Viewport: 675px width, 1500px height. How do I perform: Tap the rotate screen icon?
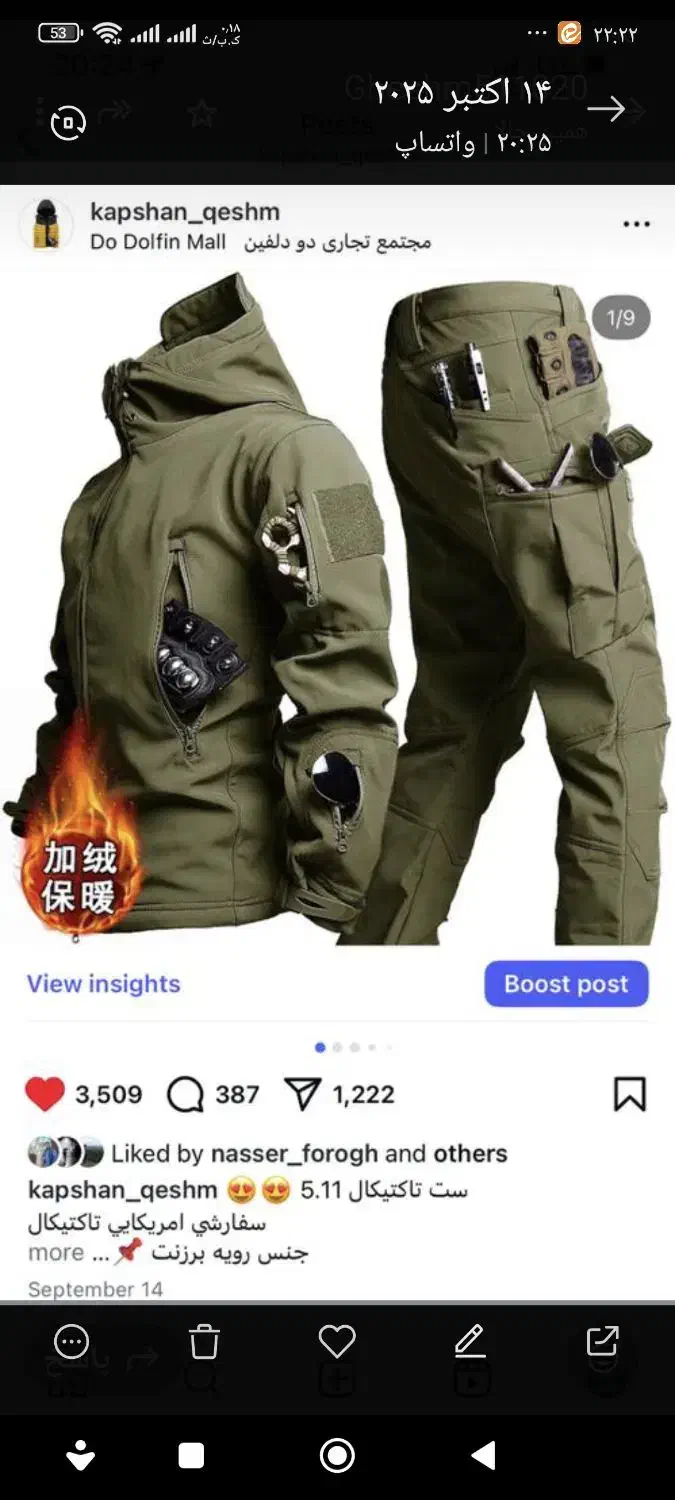68,123
